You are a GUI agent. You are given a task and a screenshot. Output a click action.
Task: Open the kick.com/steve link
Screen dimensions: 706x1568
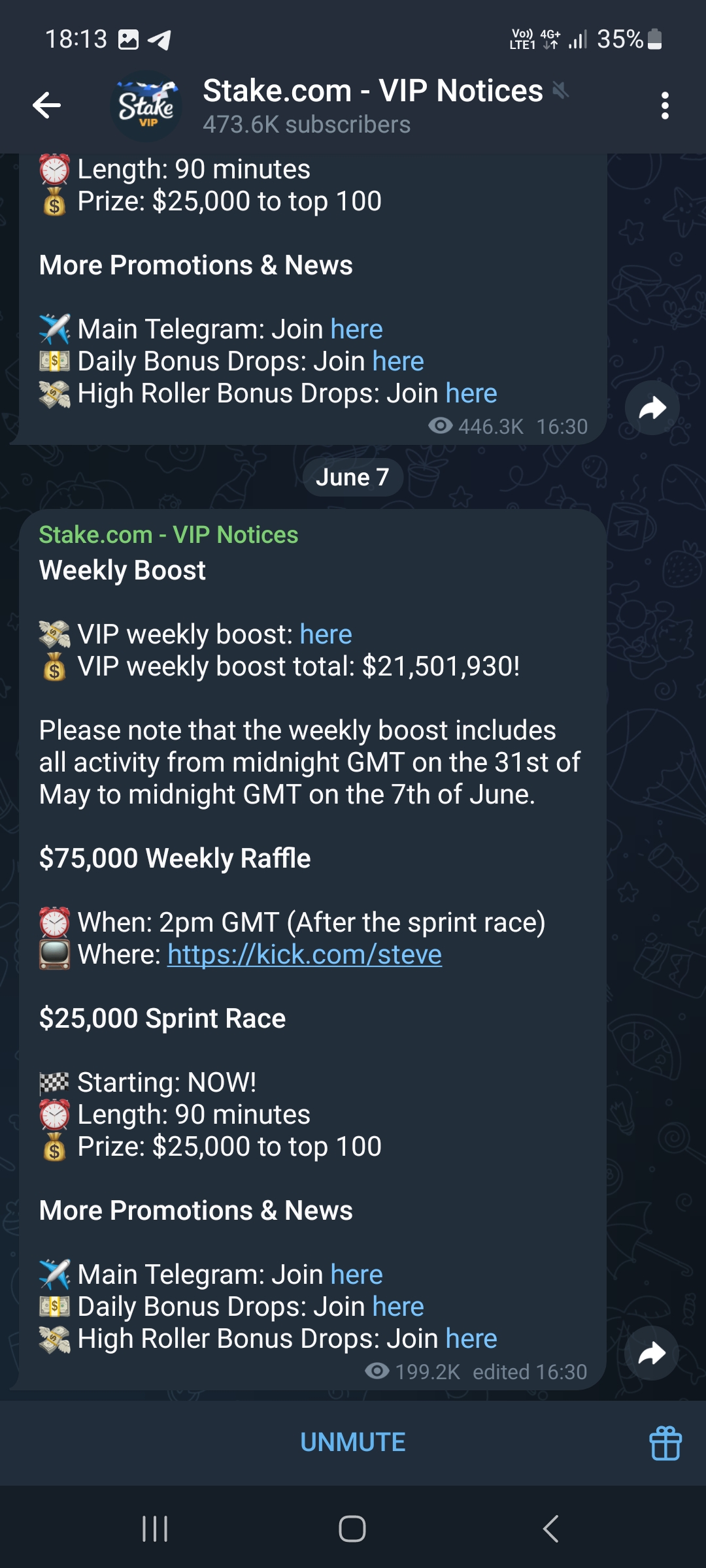(305, 955)
